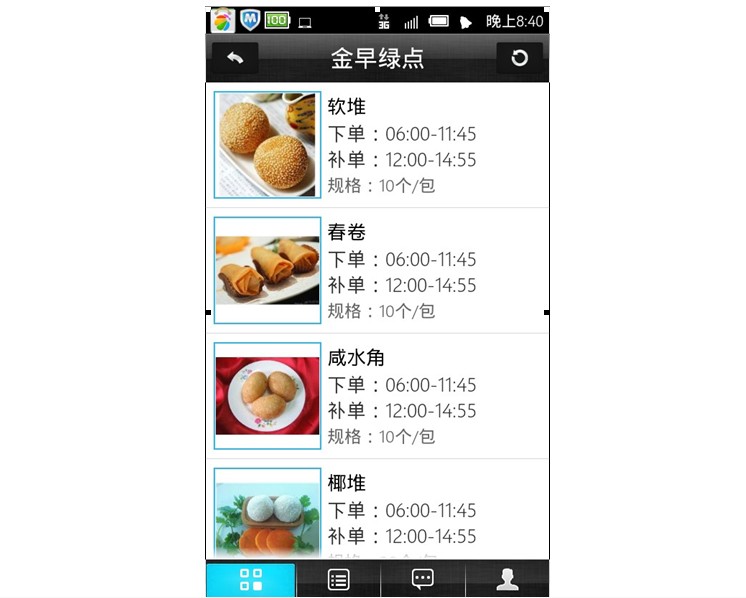Select the grid view tab in bottom bar

click(x=251, y=580)
